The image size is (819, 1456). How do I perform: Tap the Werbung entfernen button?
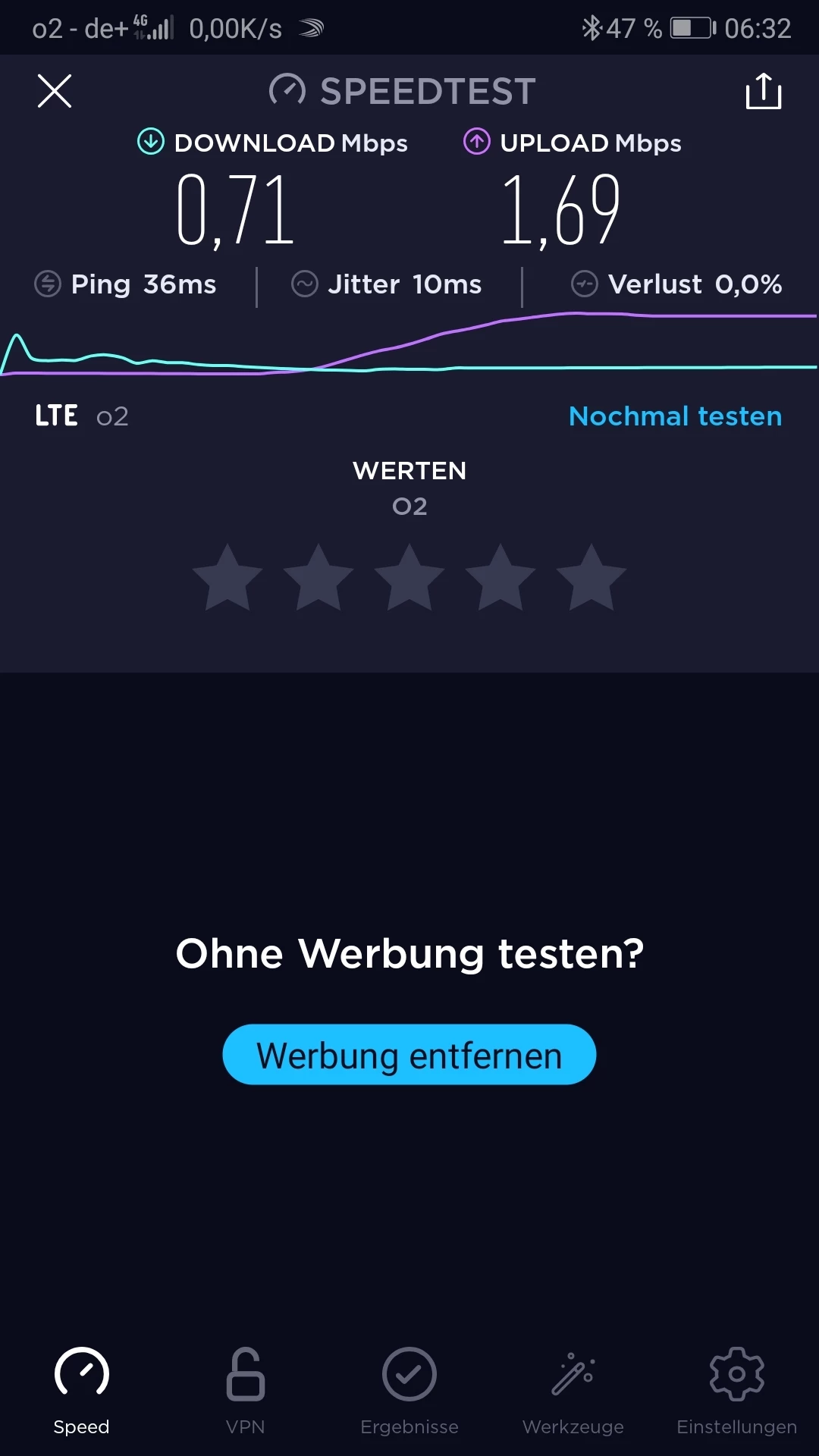[409, 1055]
